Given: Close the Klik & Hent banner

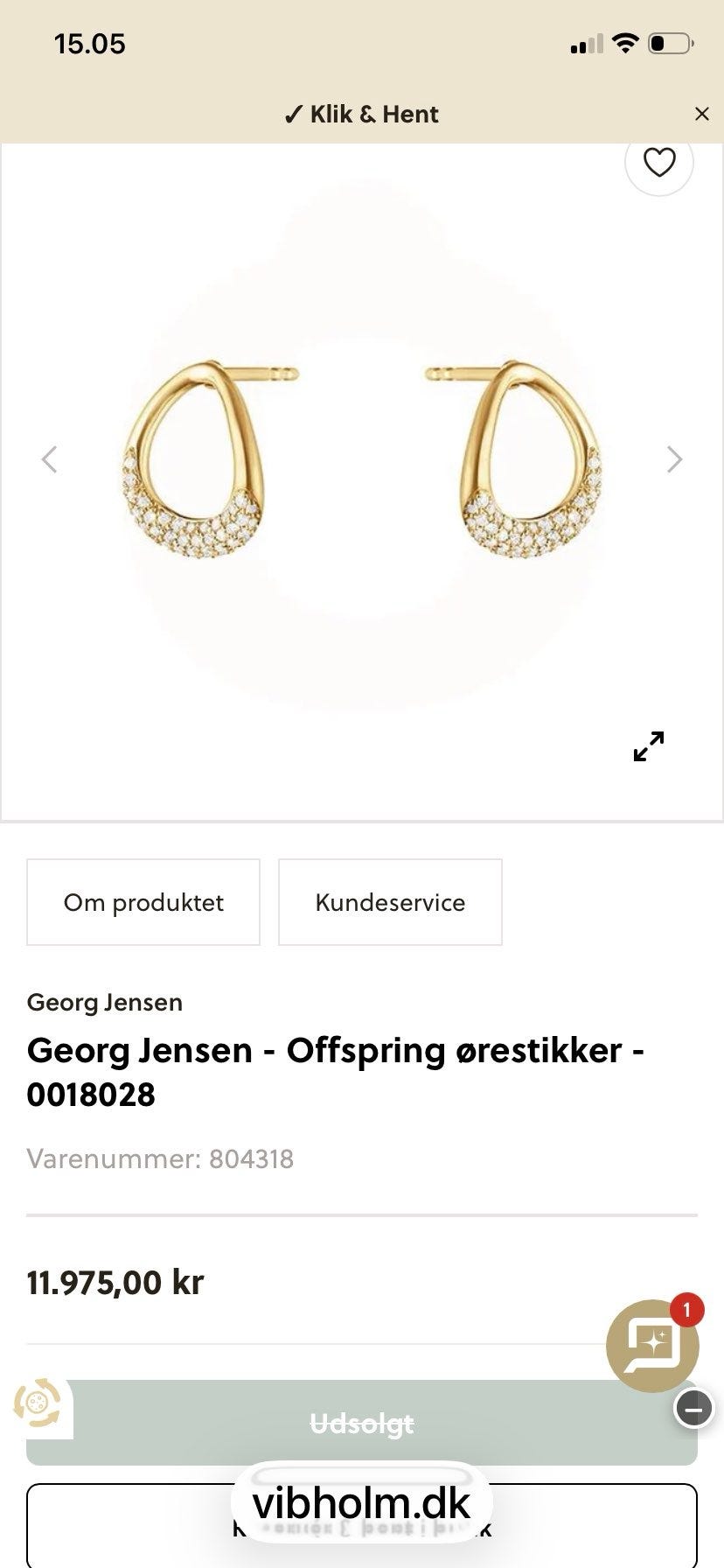Looking at the screenshot, I should (703, 114).
